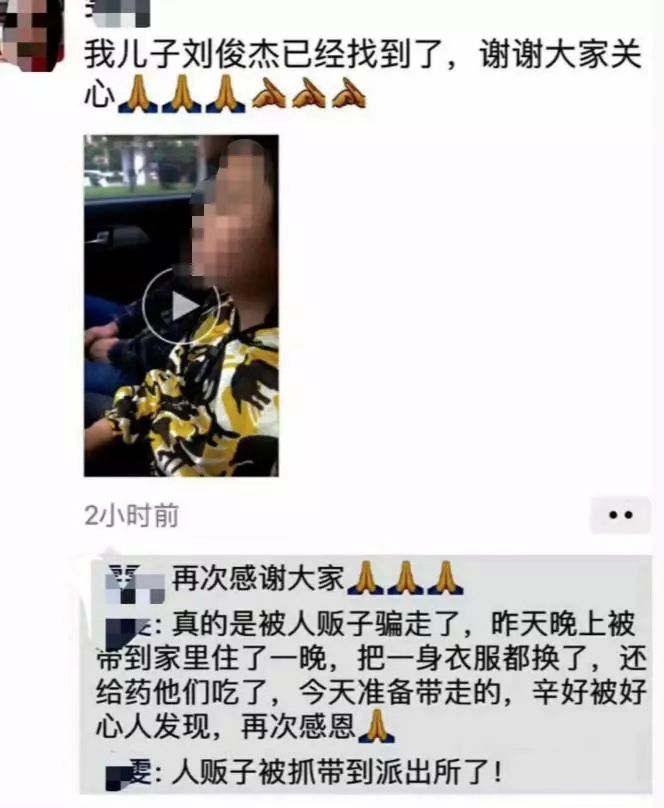Play the video in the post
Viewport: 664px width, 808px height.
[x=181, y=305]
